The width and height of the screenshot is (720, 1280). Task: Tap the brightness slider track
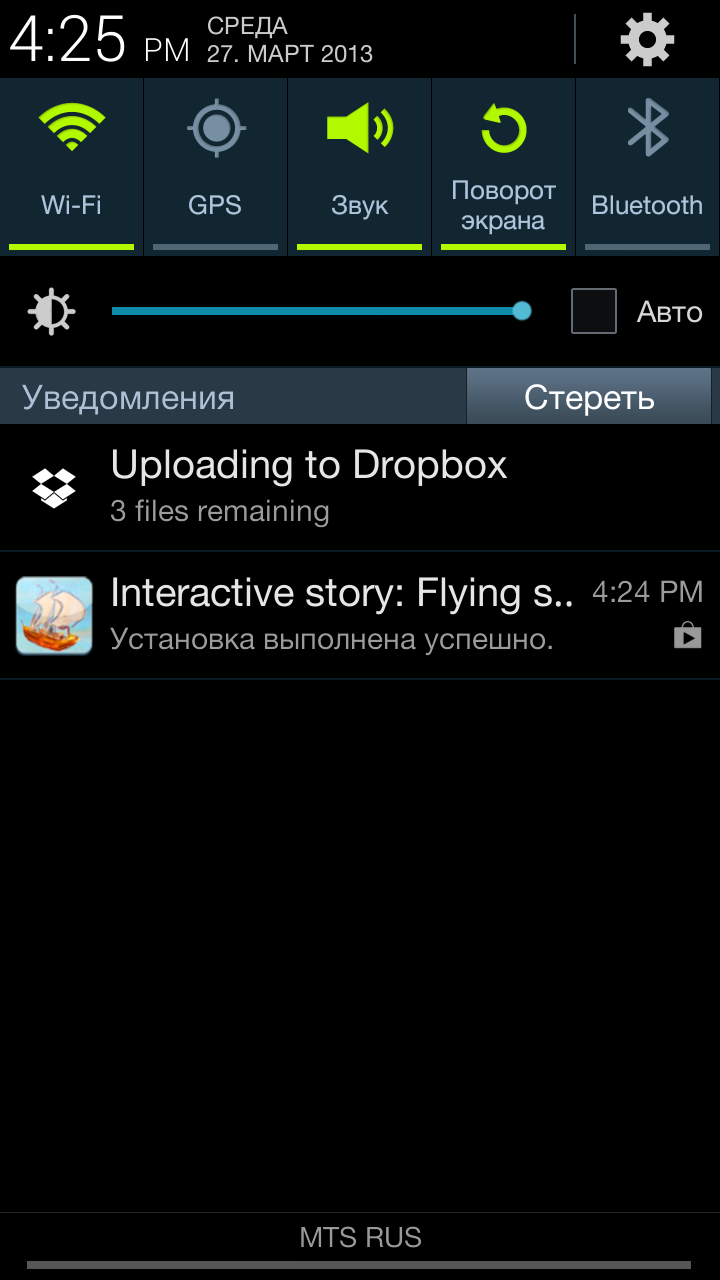click(315, 311)
